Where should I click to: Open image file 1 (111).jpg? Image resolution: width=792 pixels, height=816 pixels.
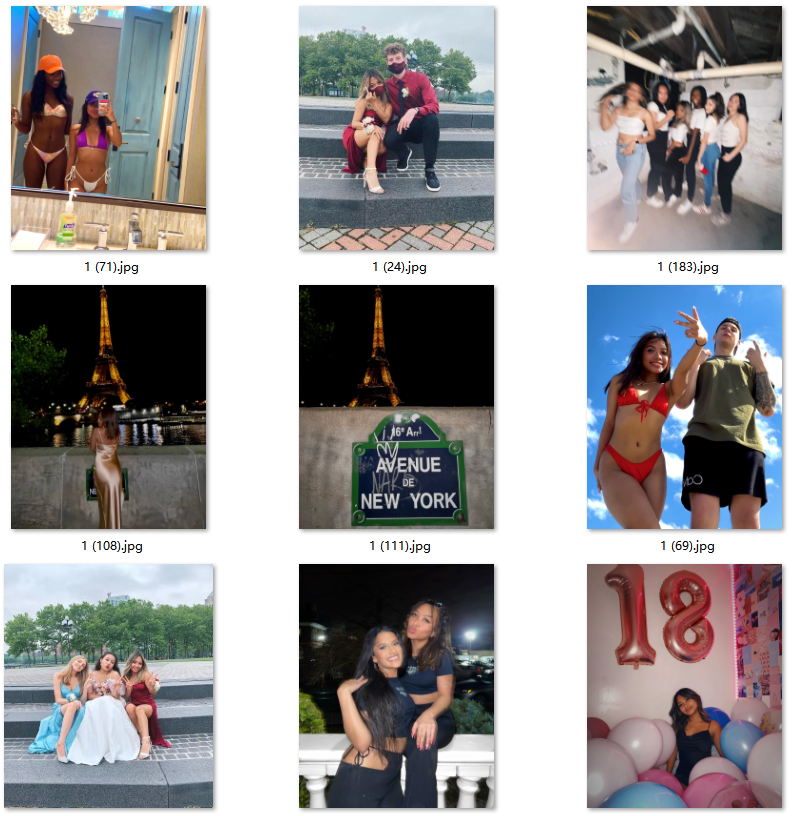pos(396,407)
